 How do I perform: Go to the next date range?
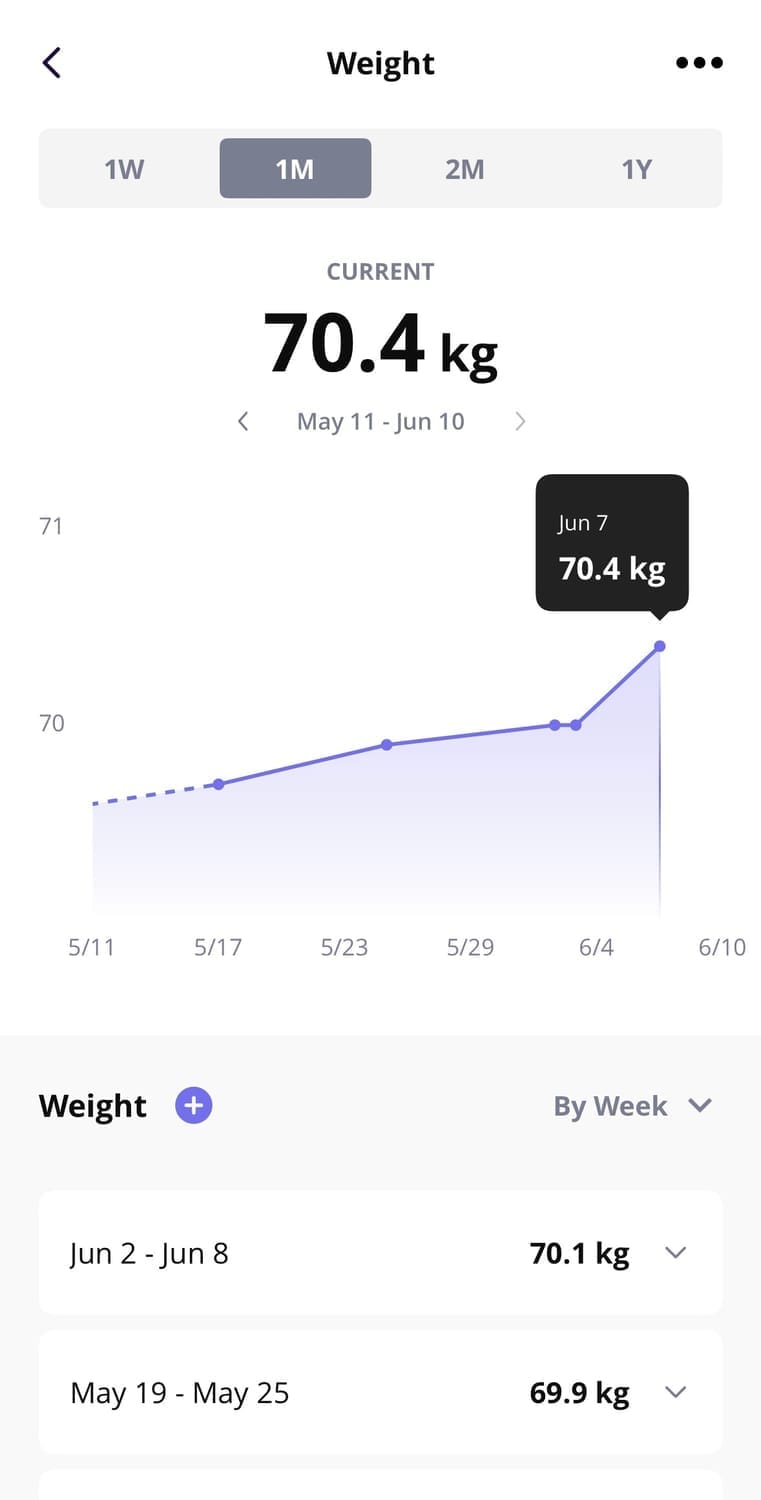click(x=519, y=421)
